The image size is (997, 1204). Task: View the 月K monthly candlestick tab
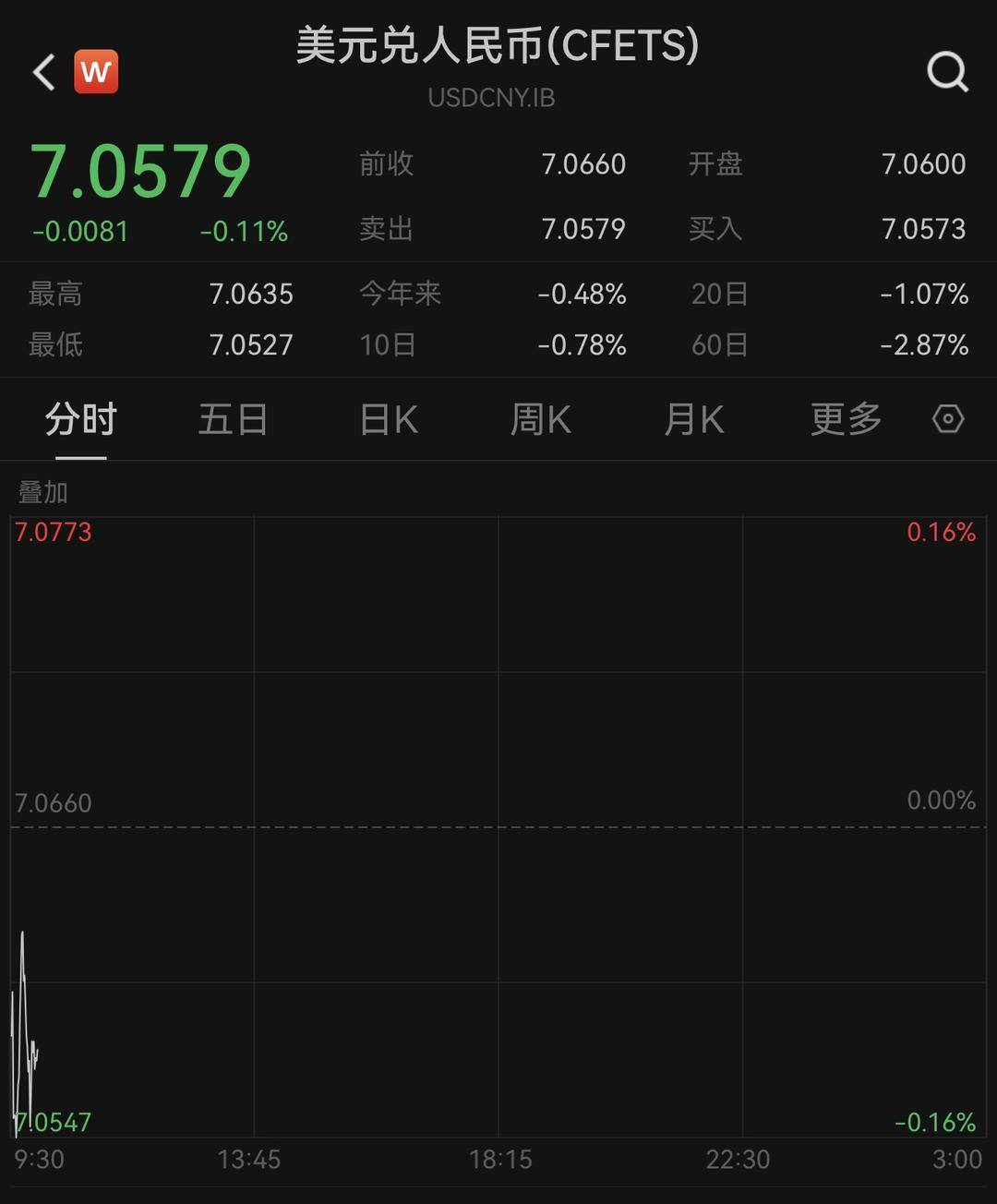click(693, 420)
